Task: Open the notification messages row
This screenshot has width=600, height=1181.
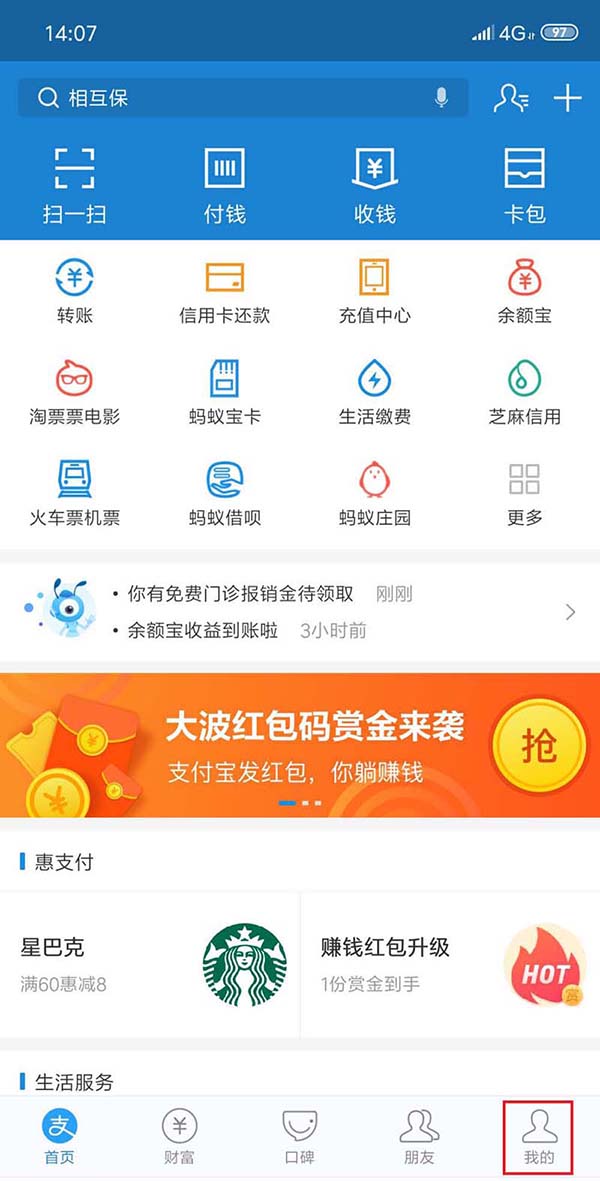Action: coord(300,611)
